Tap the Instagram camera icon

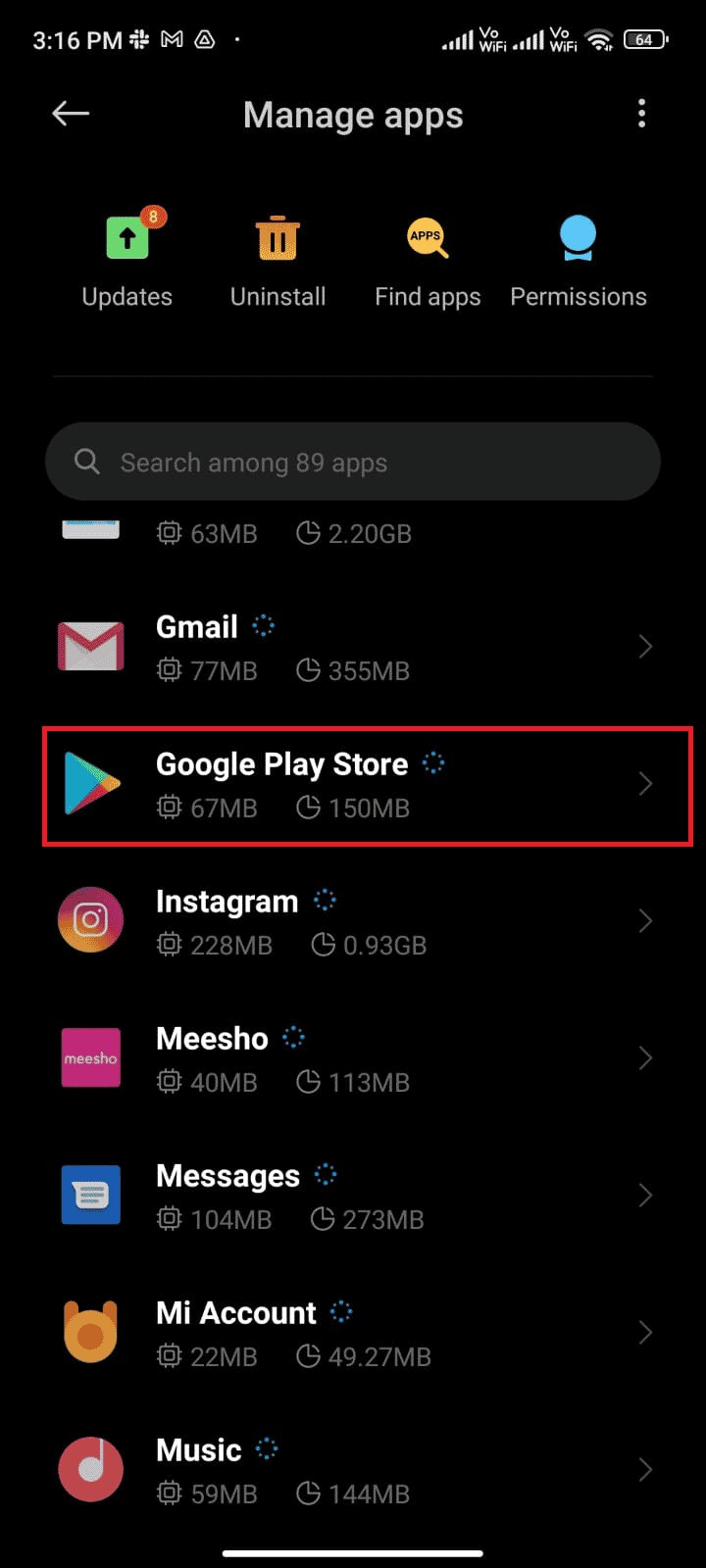coord(90,919)
